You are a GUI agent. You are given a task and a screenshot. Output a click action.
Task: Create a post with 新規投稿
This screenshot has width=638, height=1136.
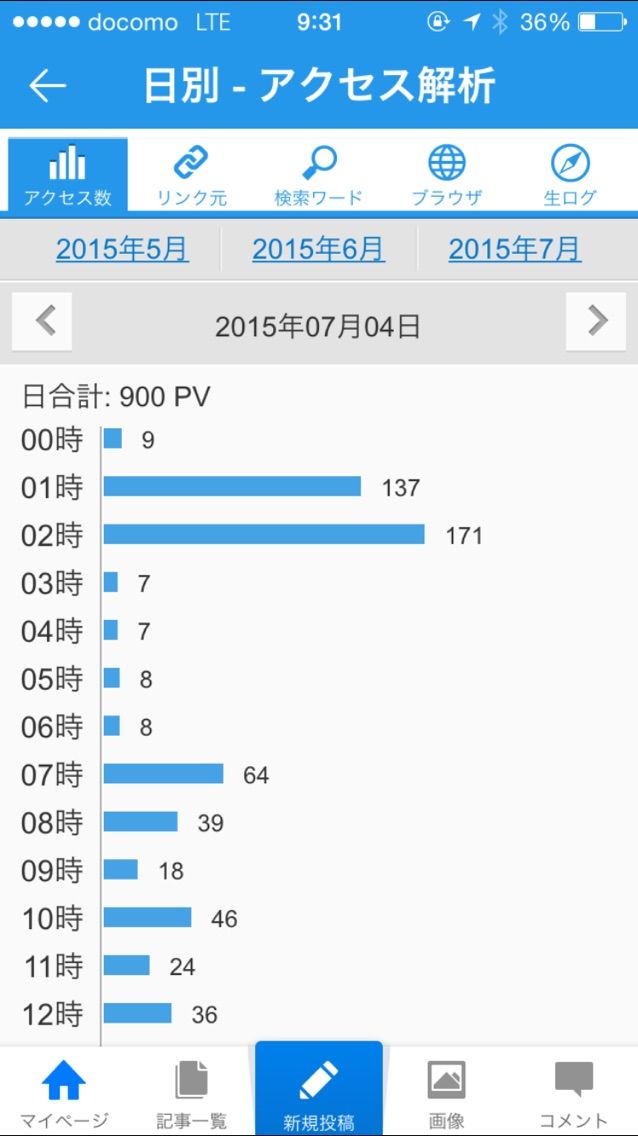tap(319, 1092)
